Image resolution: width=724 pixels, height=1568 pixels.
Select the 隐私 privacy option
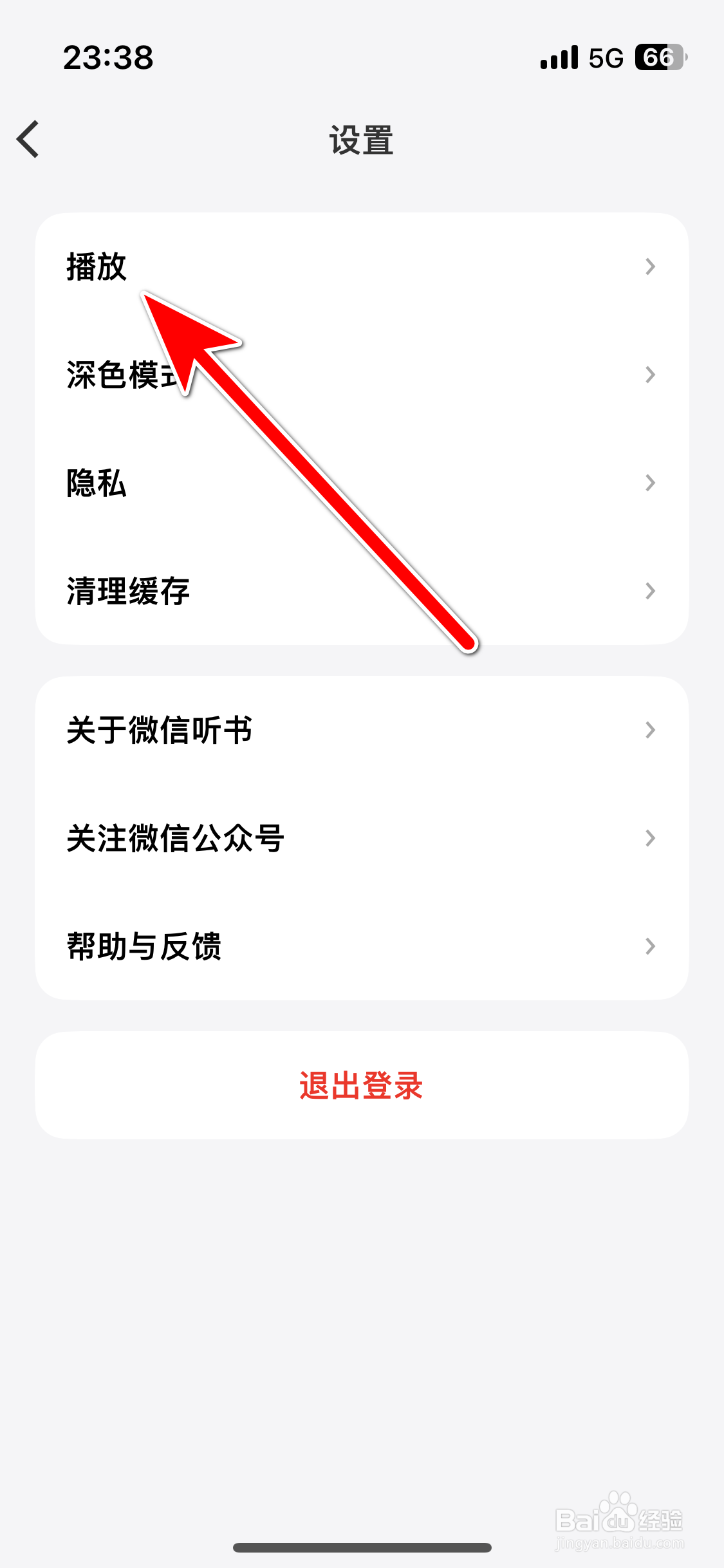tap(95, 483)
